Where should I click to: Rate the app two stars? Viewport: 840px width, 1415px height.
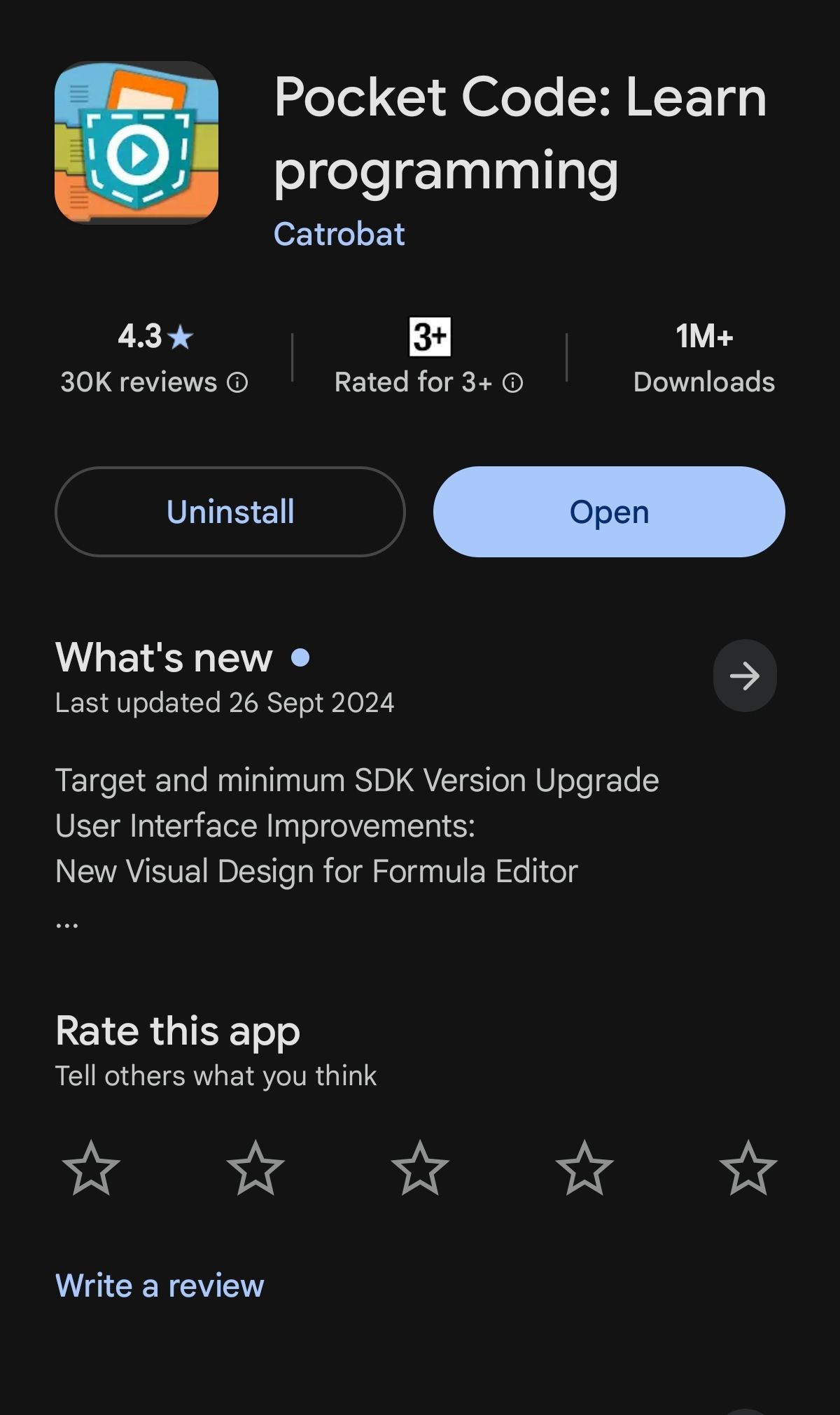(255, 1167)
